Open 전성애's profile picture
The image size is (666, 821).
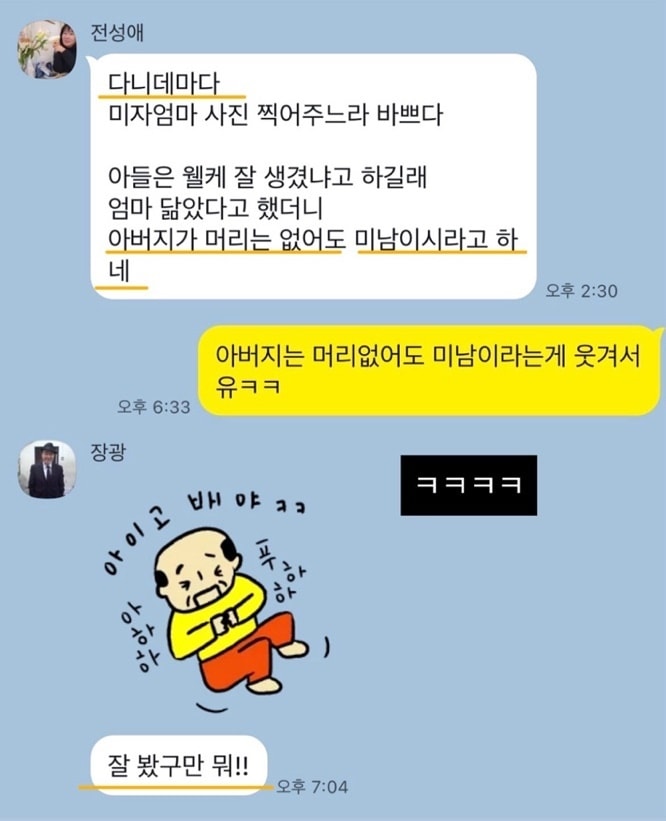pos(47,48)
